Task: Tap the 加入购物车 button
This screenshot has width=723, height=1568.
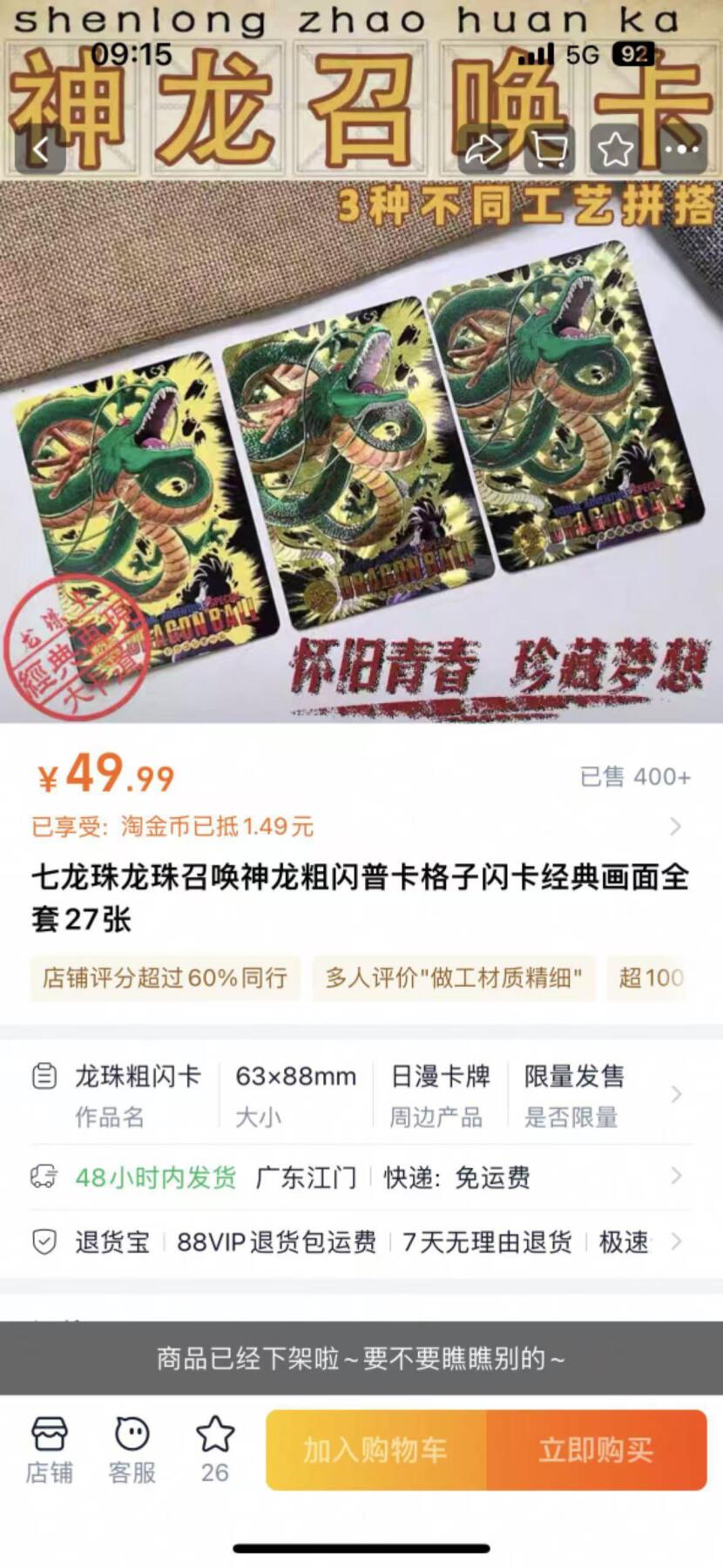Action: (376, 1450)
